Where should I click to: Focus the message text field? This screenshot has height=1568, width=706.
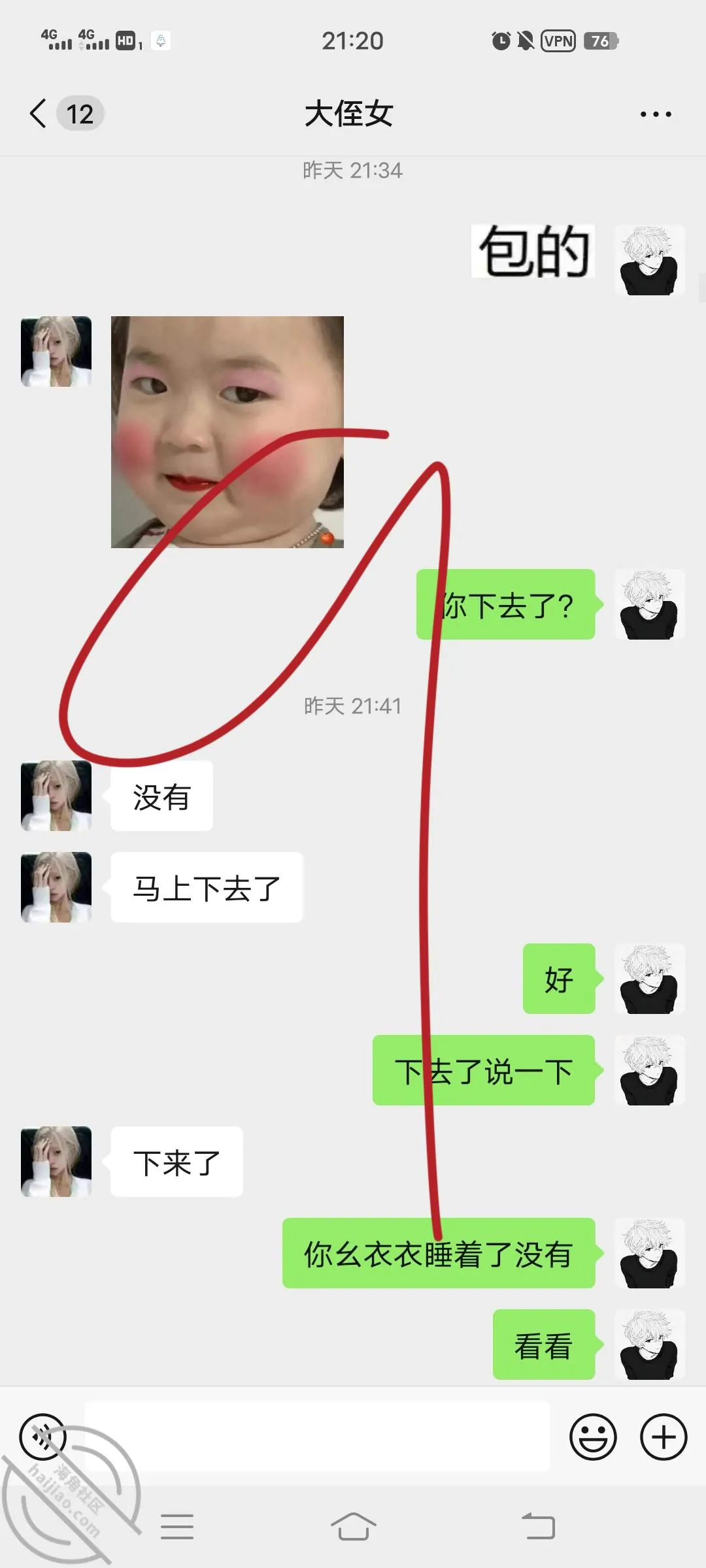pyautogui.click(x=317, y=1436)
